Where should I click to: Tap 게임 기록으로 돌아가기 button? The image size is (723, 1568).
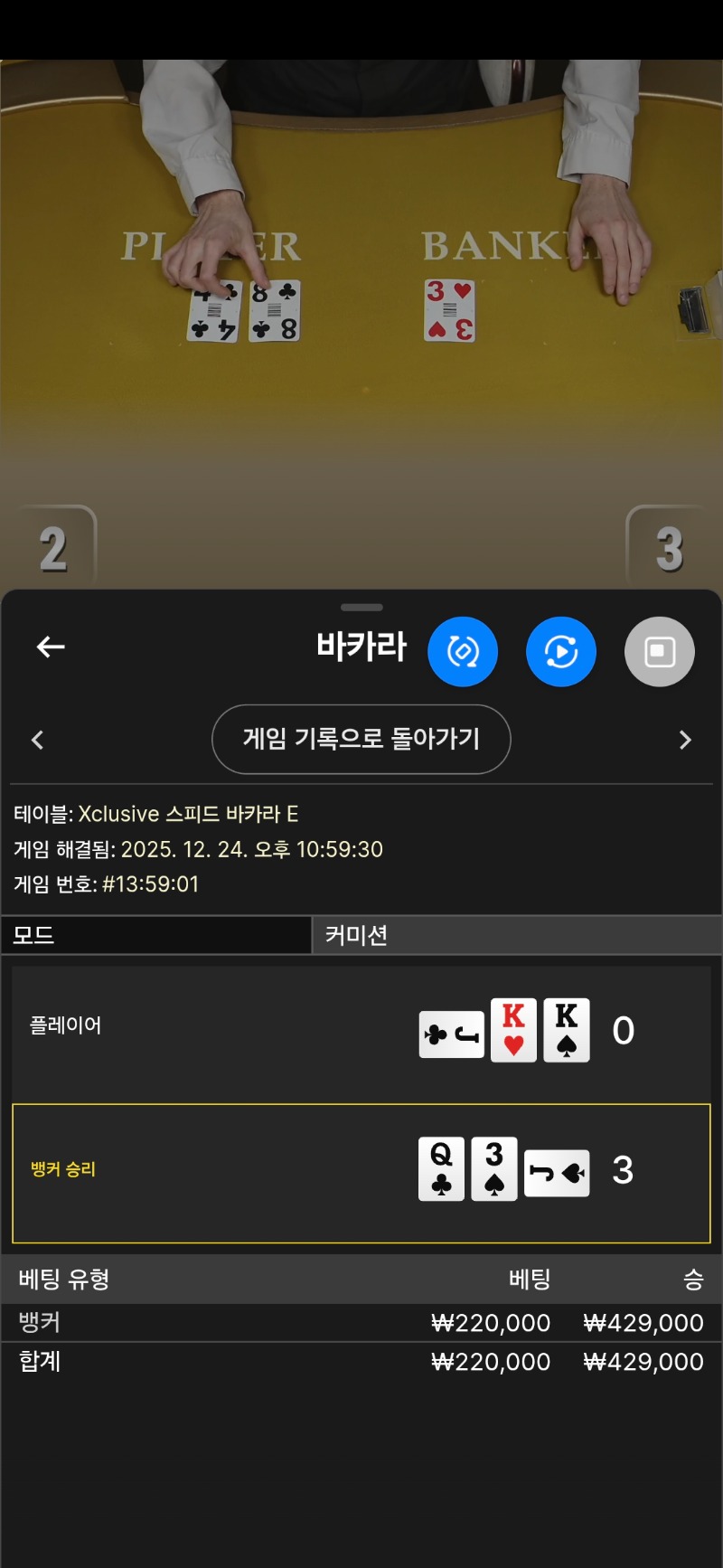pyautogui.click(x=361, y=739)
